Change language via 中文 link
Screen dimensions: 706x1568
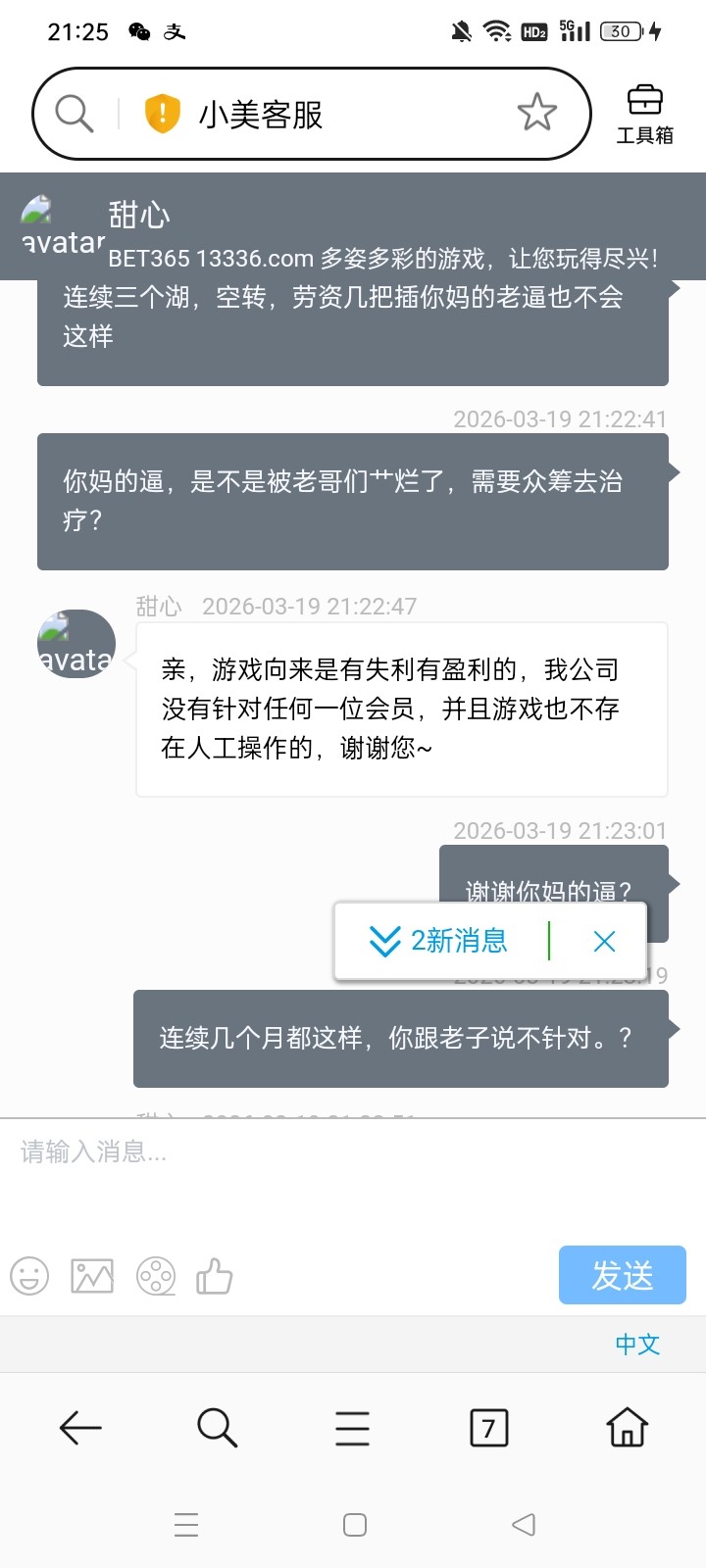pyautogui.click(x=637, y=1344)
